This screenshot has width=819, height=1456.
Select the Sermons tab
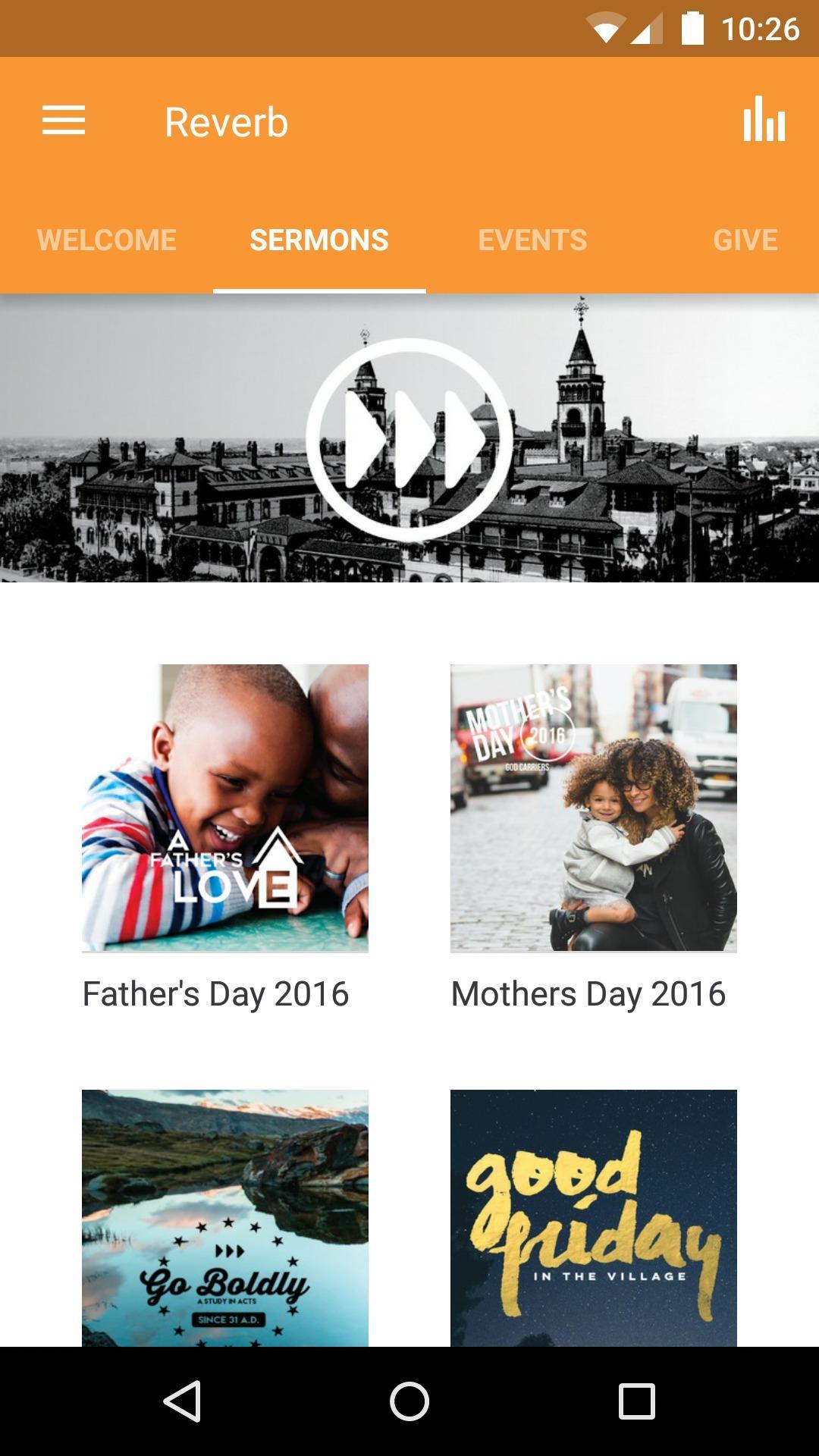click(319, 240)
